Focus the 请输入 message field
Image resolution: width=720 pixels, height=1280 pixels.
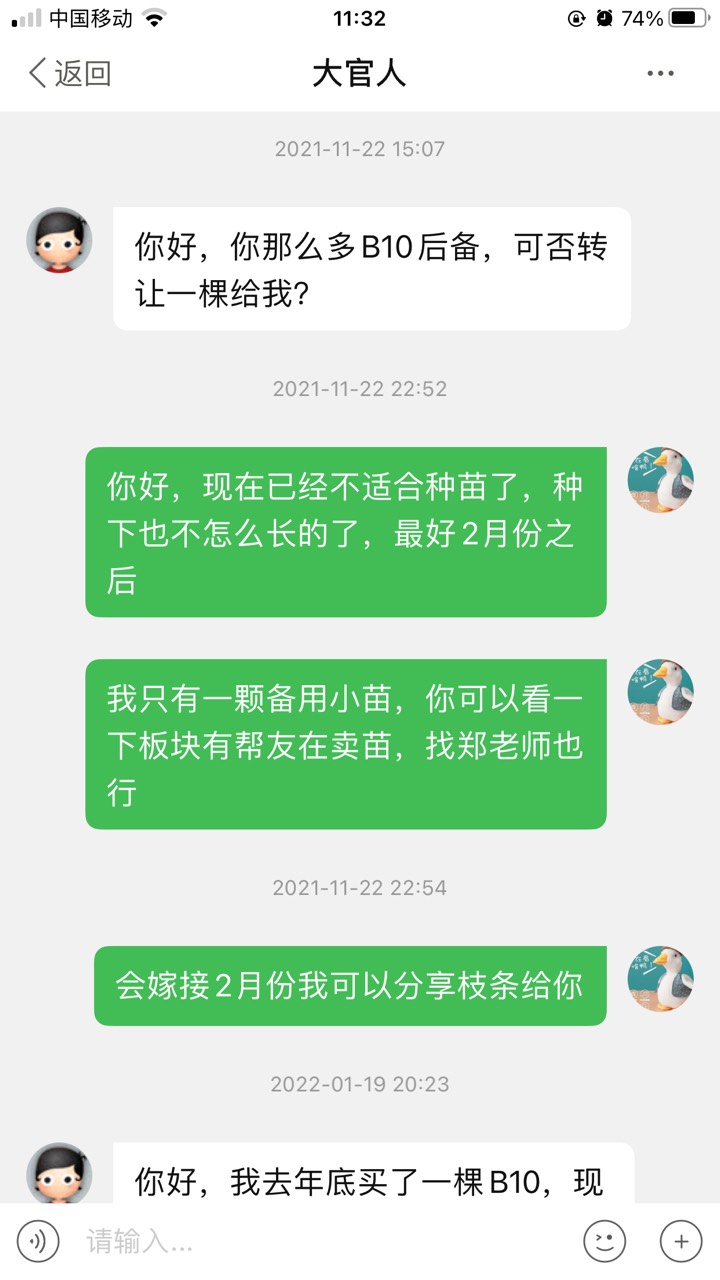pyautogui.click(x=320, y=1242)
